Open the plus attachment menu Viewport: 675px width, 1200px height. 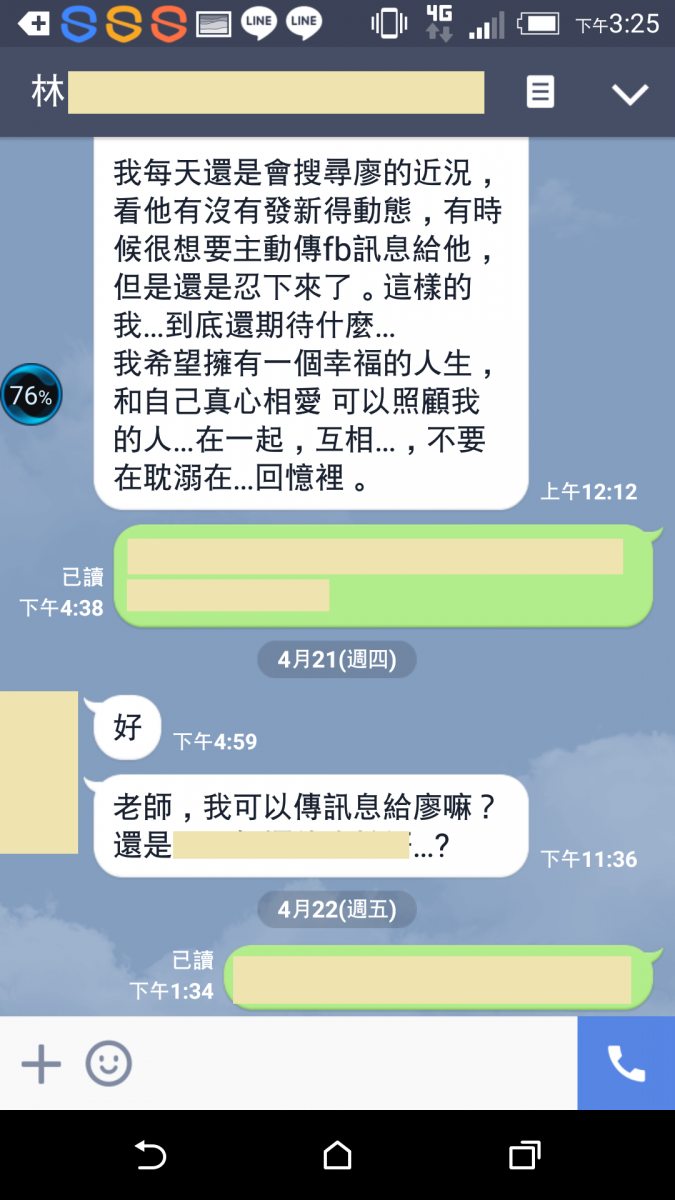coord(41,1064)
